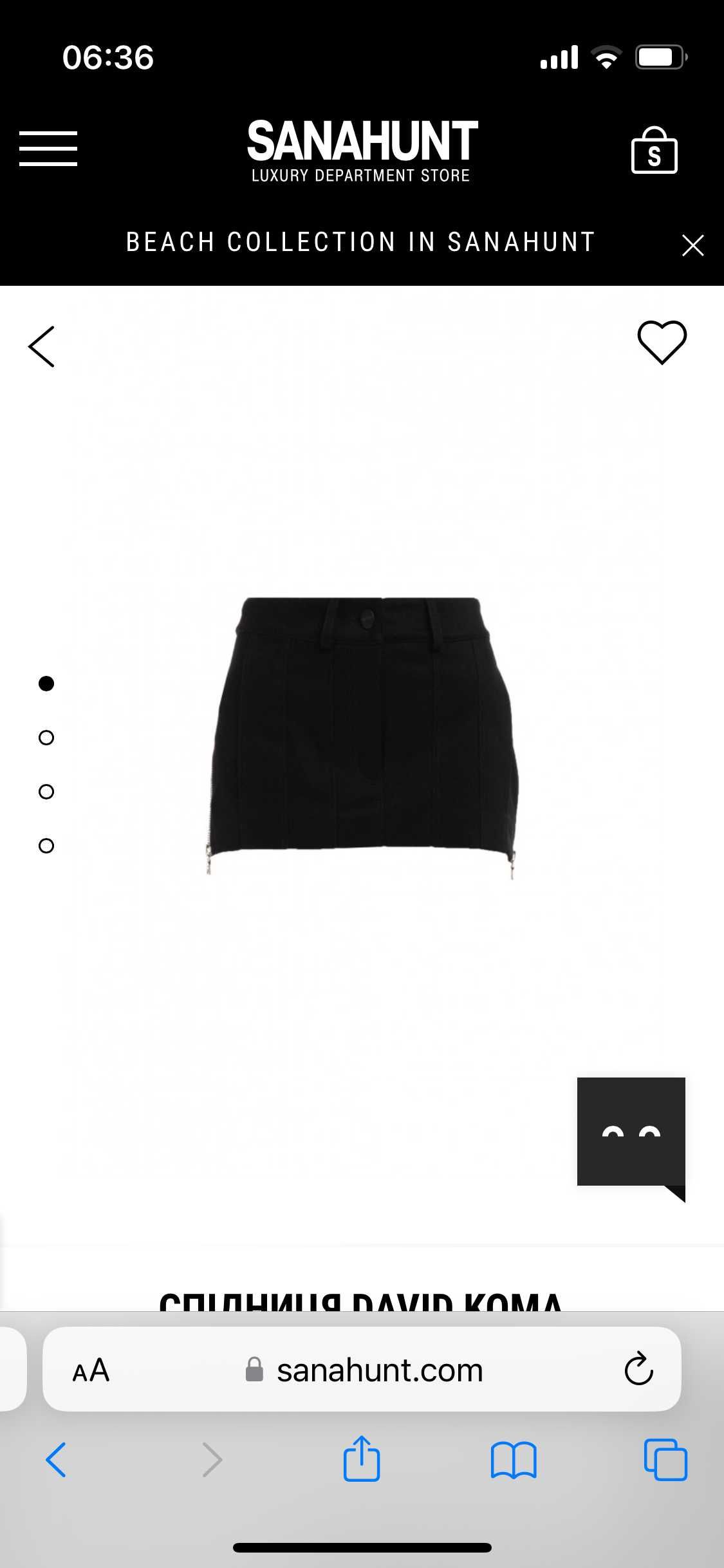This screenshot has width=724, height=1568.
Task: Select the third image indicator dot
Action: point(46,792)
